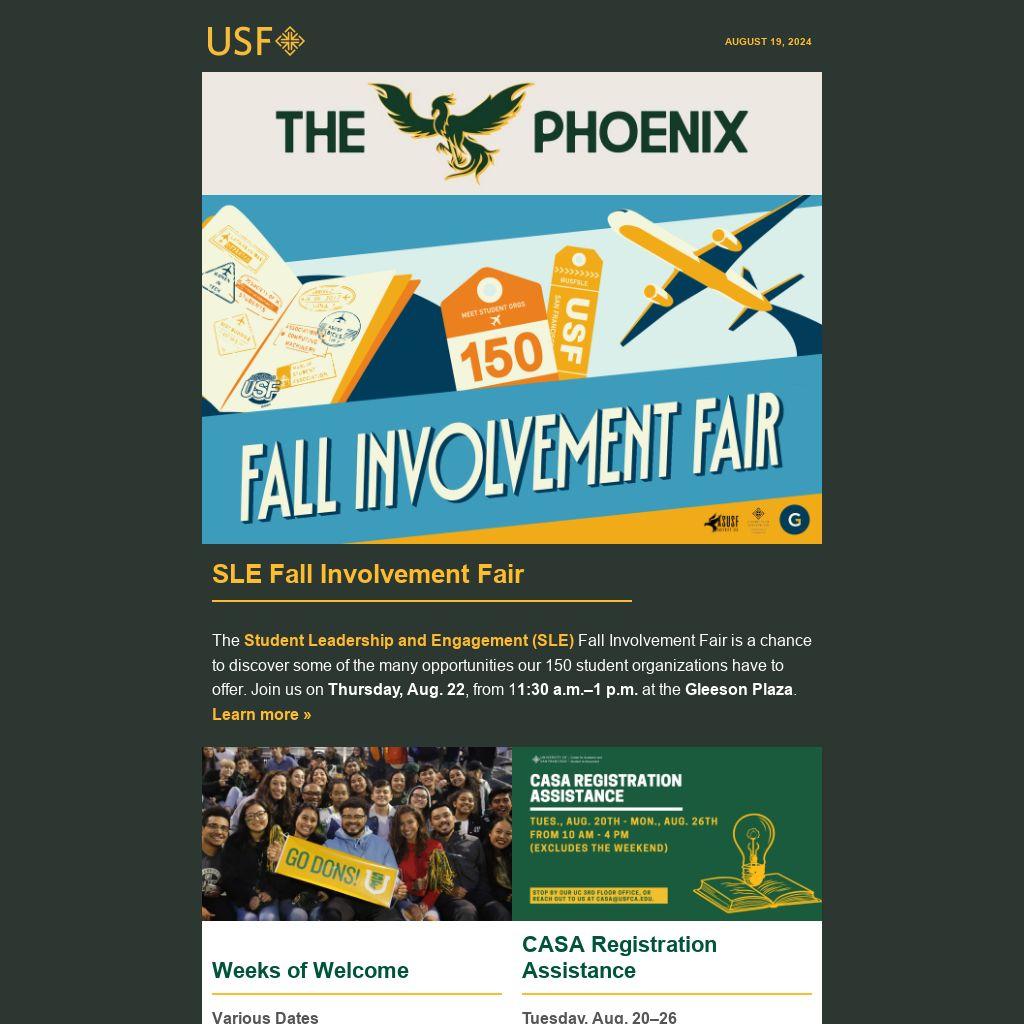The height and width of the screenshot is (1024, 1024).
Task: Open the Student Leadership and Engagement (SLE) link
Action: pyautogui.click(x=408, y=640)
